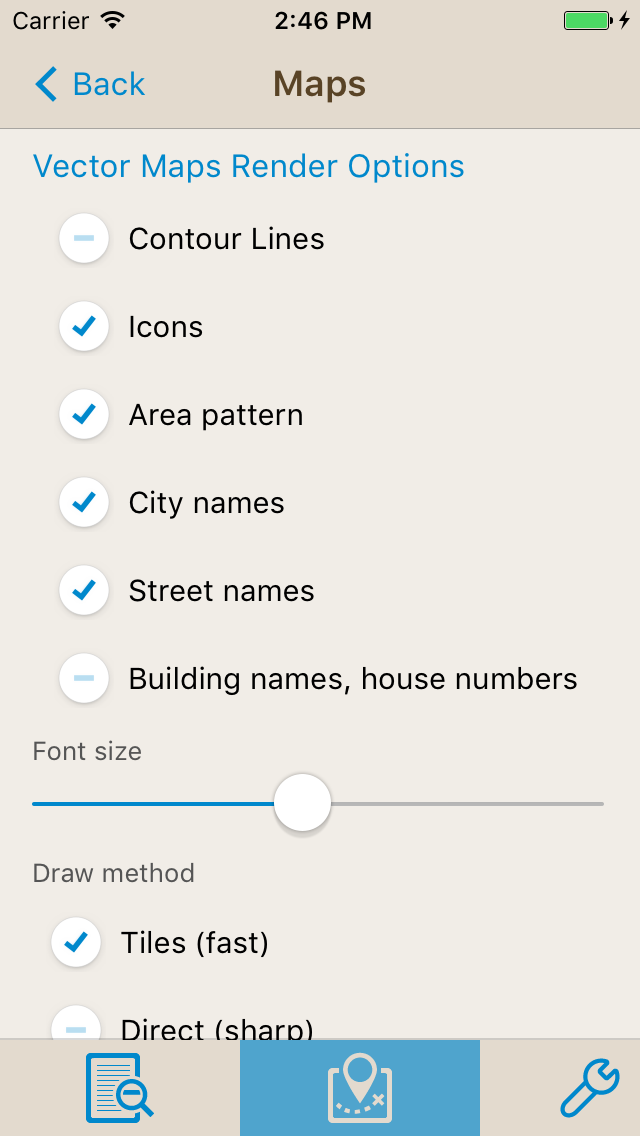Disable the Area pattern checkbox
640x1136 pixels.
pos(84,414)
